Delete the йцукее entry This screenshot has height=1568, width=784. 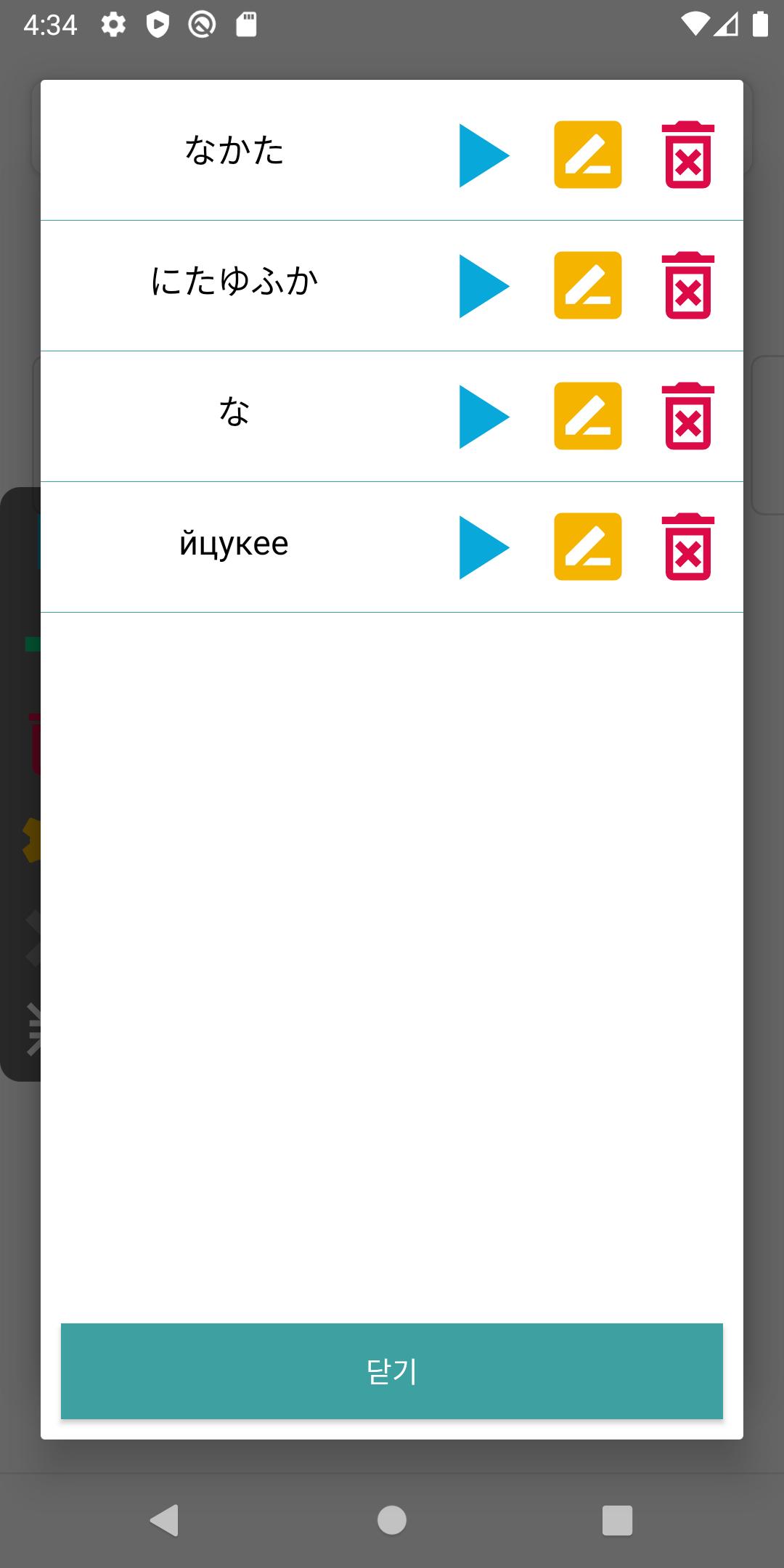[x=688, y=547]
